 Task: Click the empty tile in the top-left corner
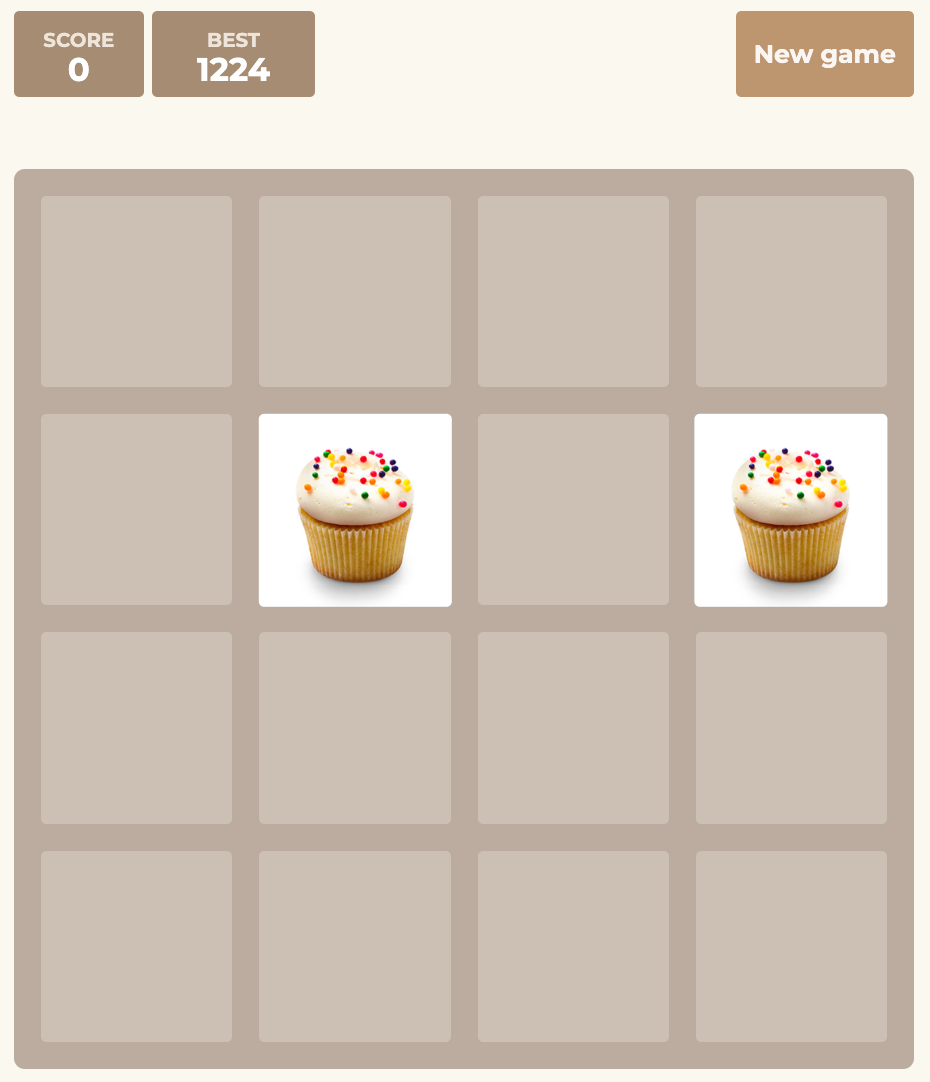pyautogui.click(x=136, y=291)
